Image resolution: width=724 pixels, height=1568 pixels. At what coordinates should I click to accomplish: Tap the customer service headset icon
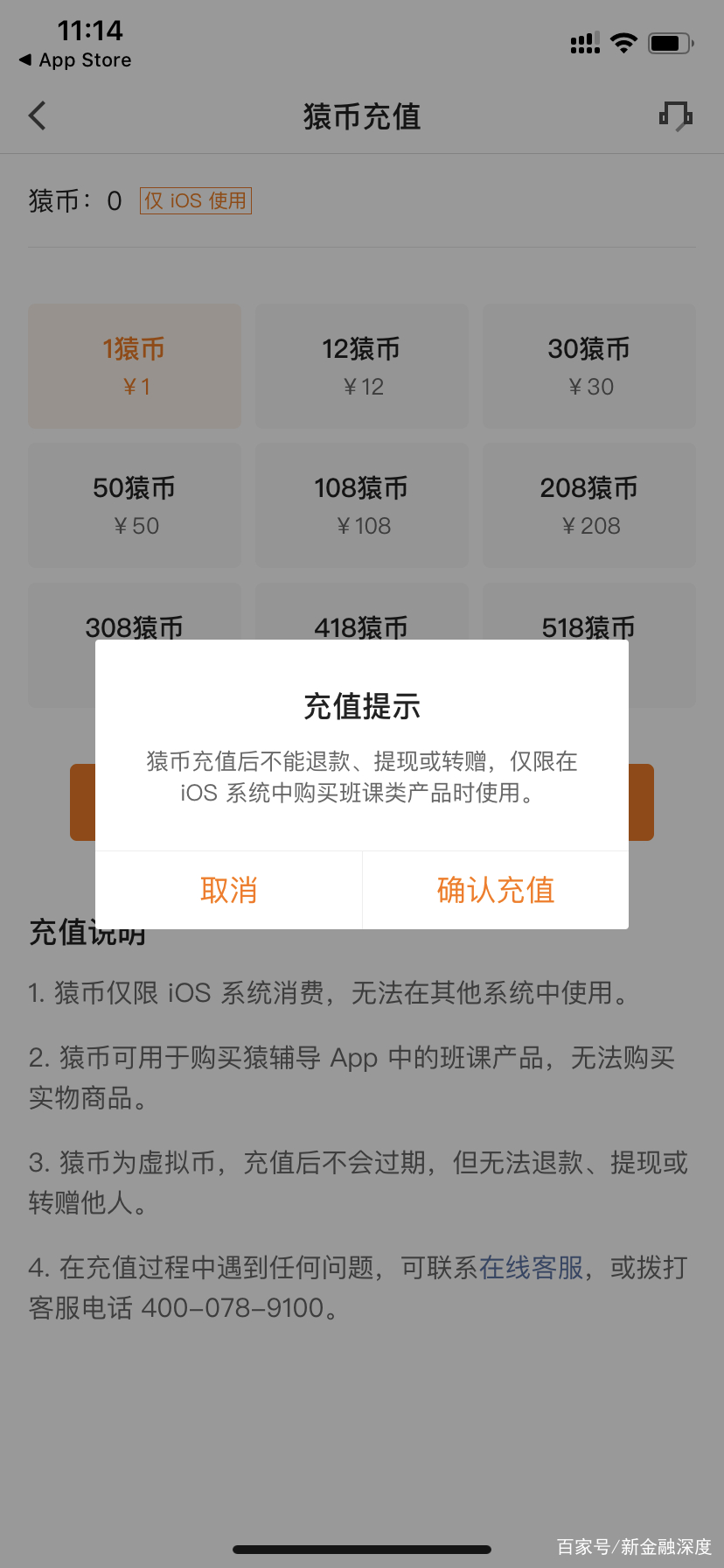point(674,115)
